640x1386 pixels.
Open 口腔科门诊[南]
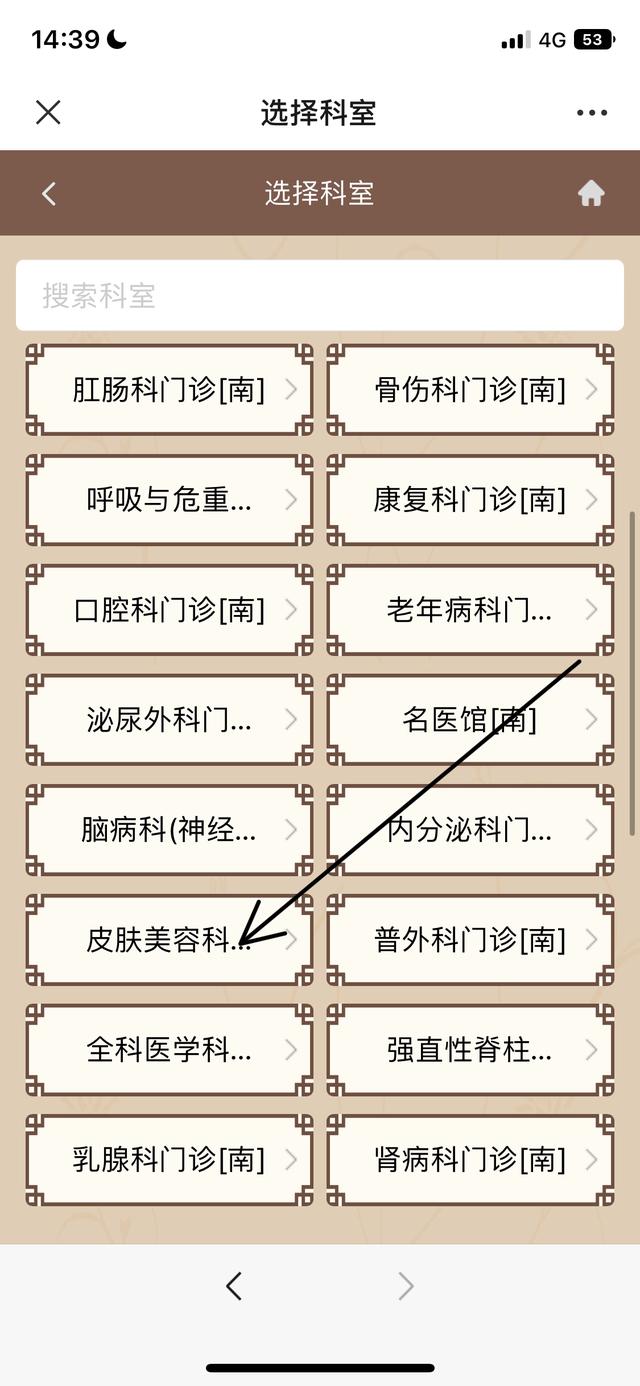pyautogui.click(x=169, y=610)
